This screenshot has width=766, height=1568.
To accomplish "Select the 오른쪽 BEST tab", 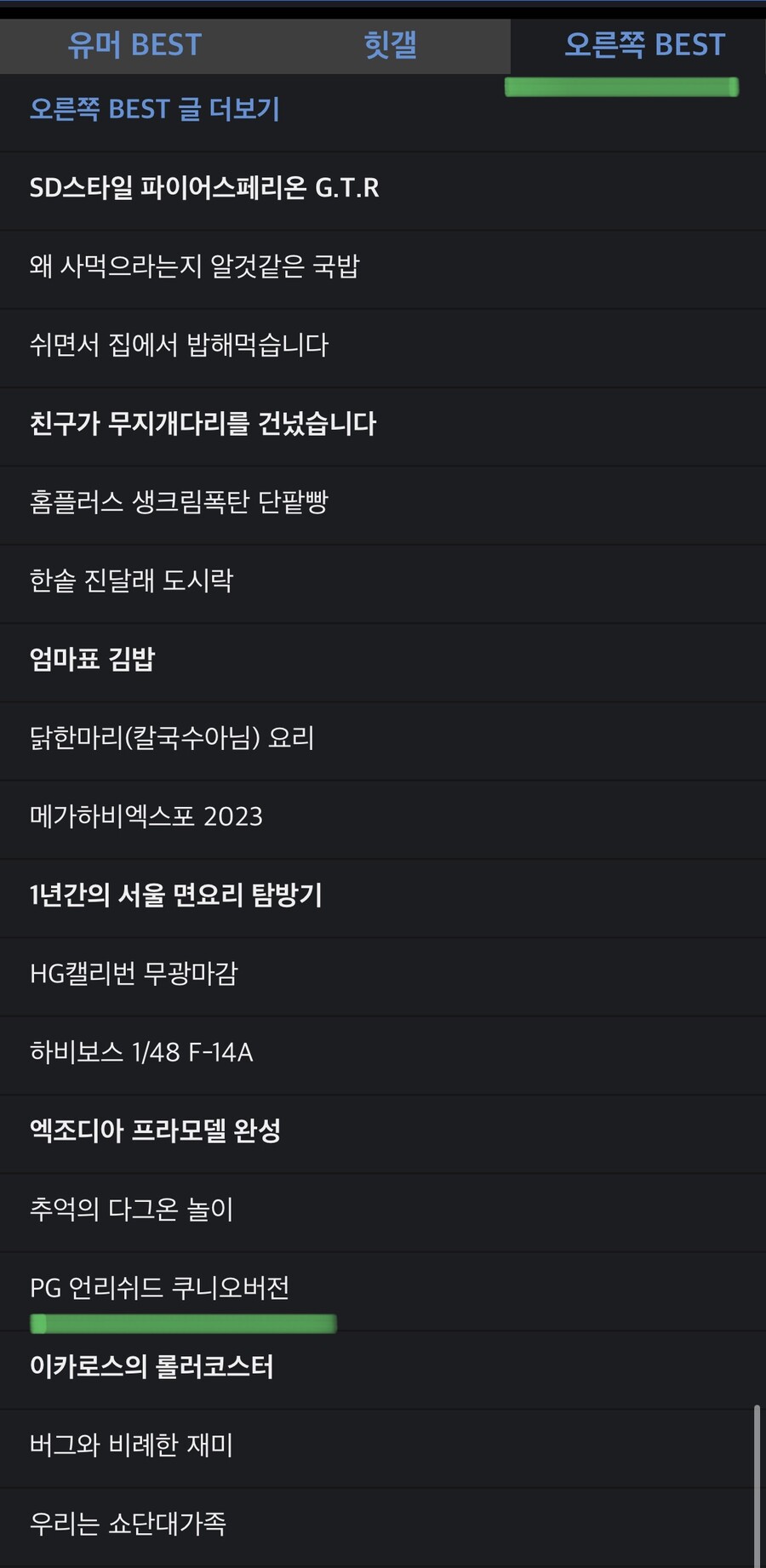I will pos(643,46).
